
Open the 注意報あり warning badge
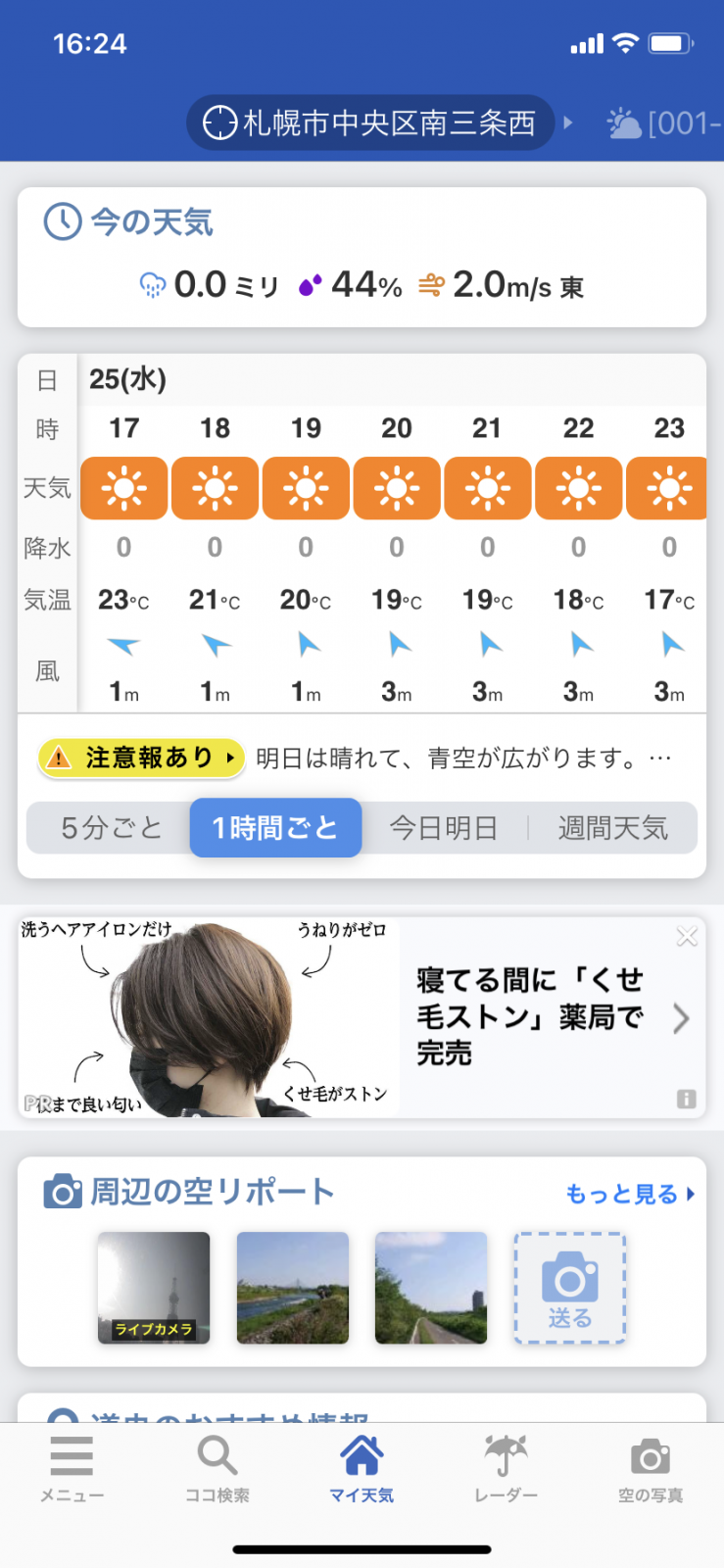click(141, 758)
